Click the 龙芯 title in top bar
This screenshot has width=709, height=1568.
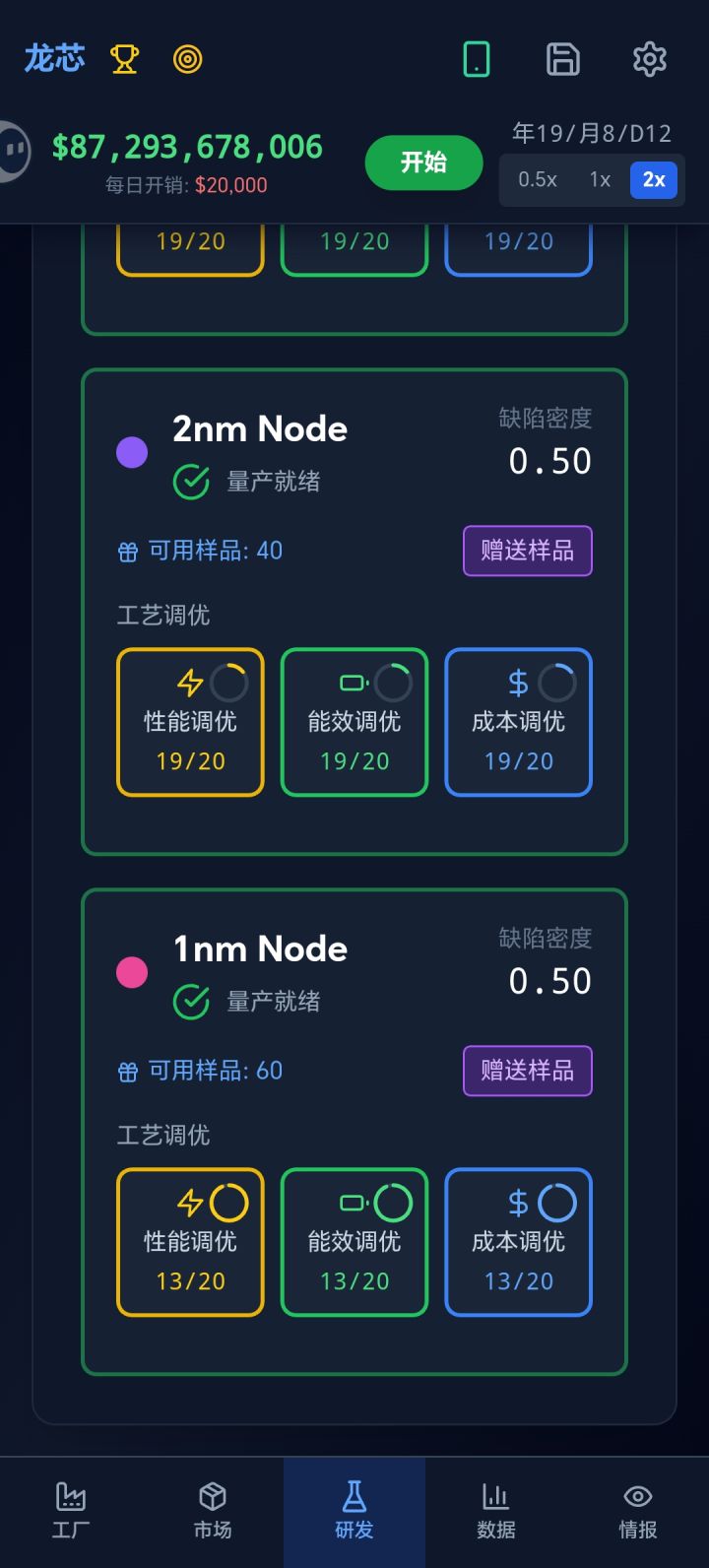tap(54, 58)
